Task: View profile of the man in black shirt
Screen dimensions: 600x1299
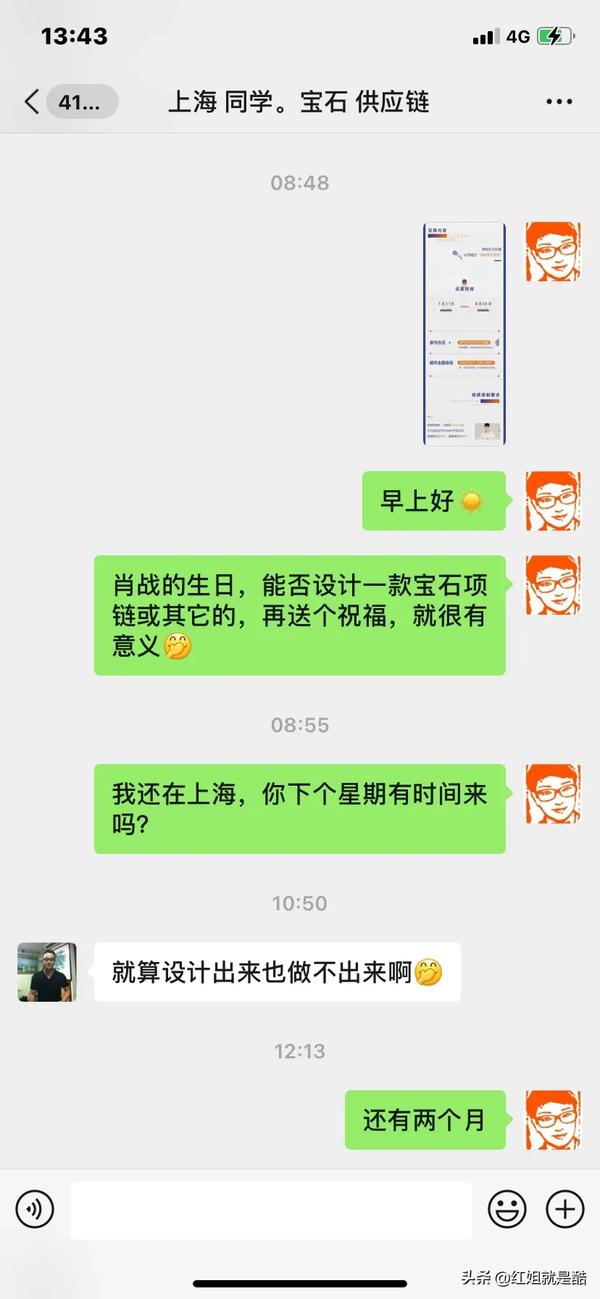Action: click(47, 972)
